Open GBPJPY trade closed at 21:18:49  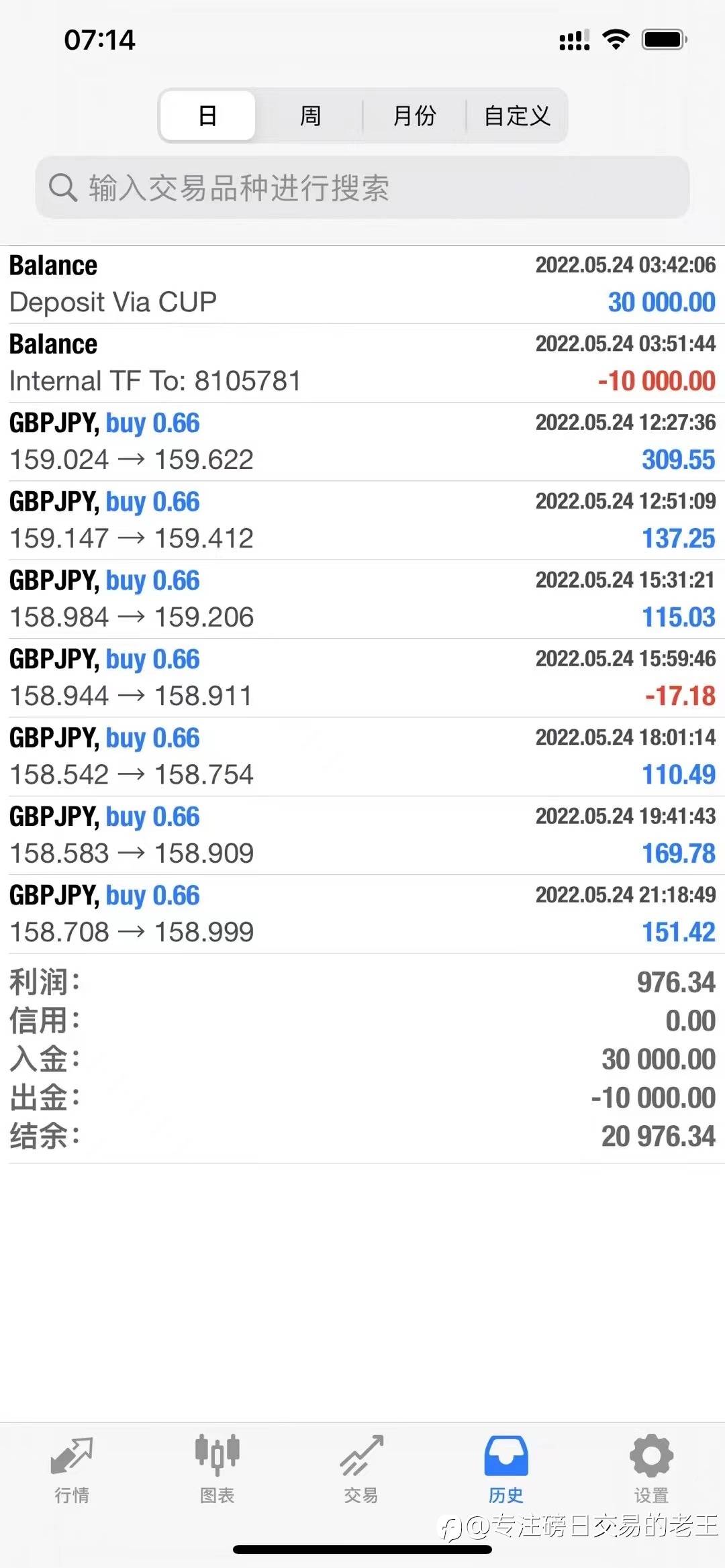point(362,914)
